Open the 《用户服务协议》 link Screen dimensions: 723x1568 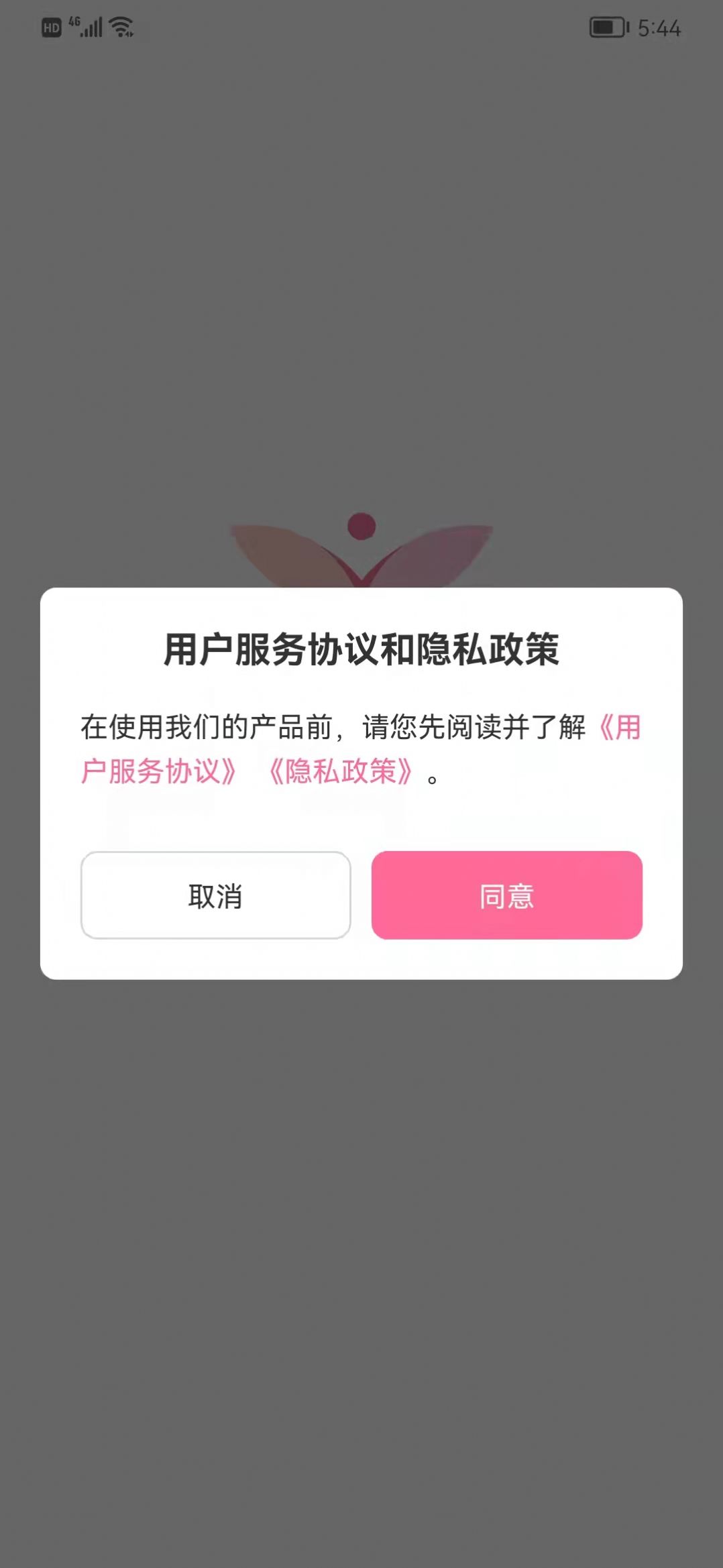pos(158,771)
